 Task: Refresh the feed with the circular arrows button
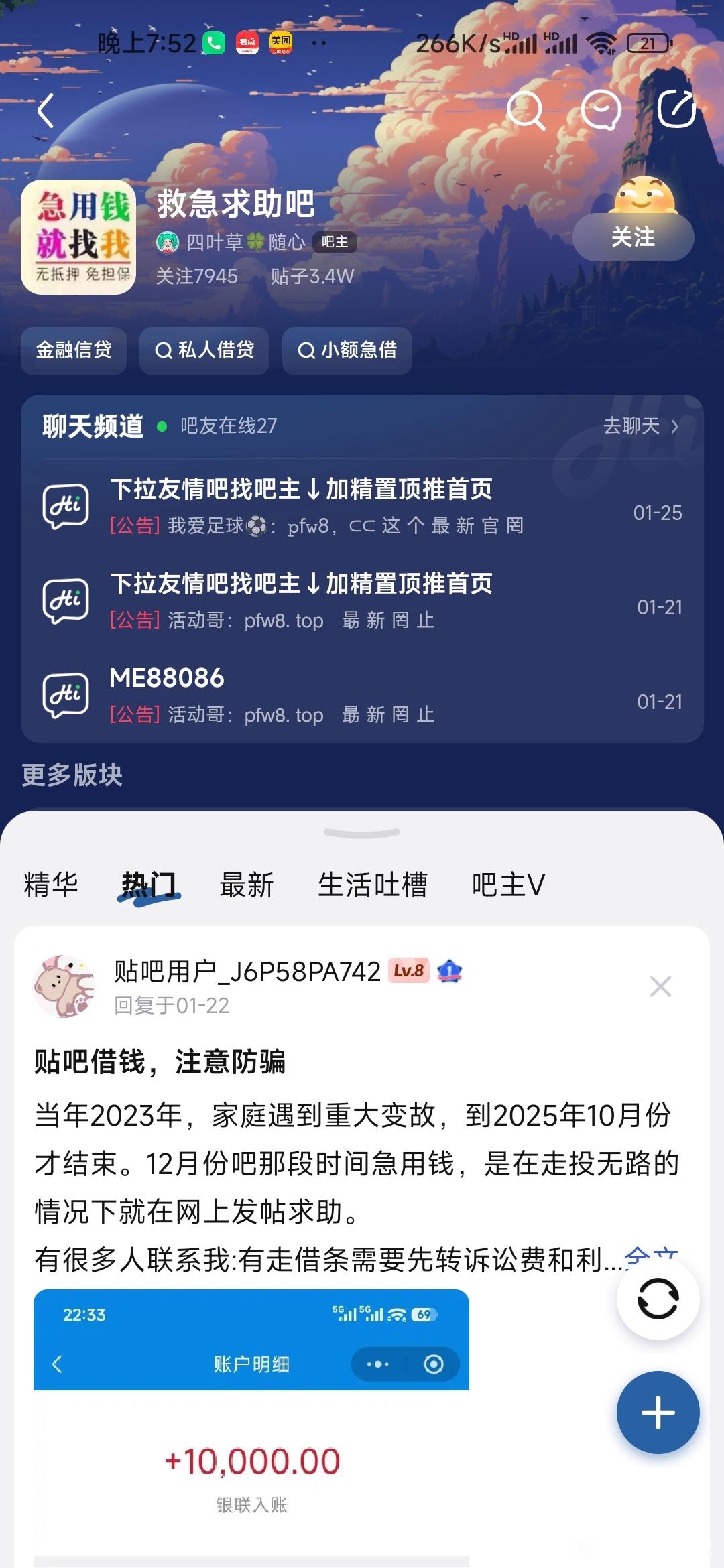pos(658,1299)
